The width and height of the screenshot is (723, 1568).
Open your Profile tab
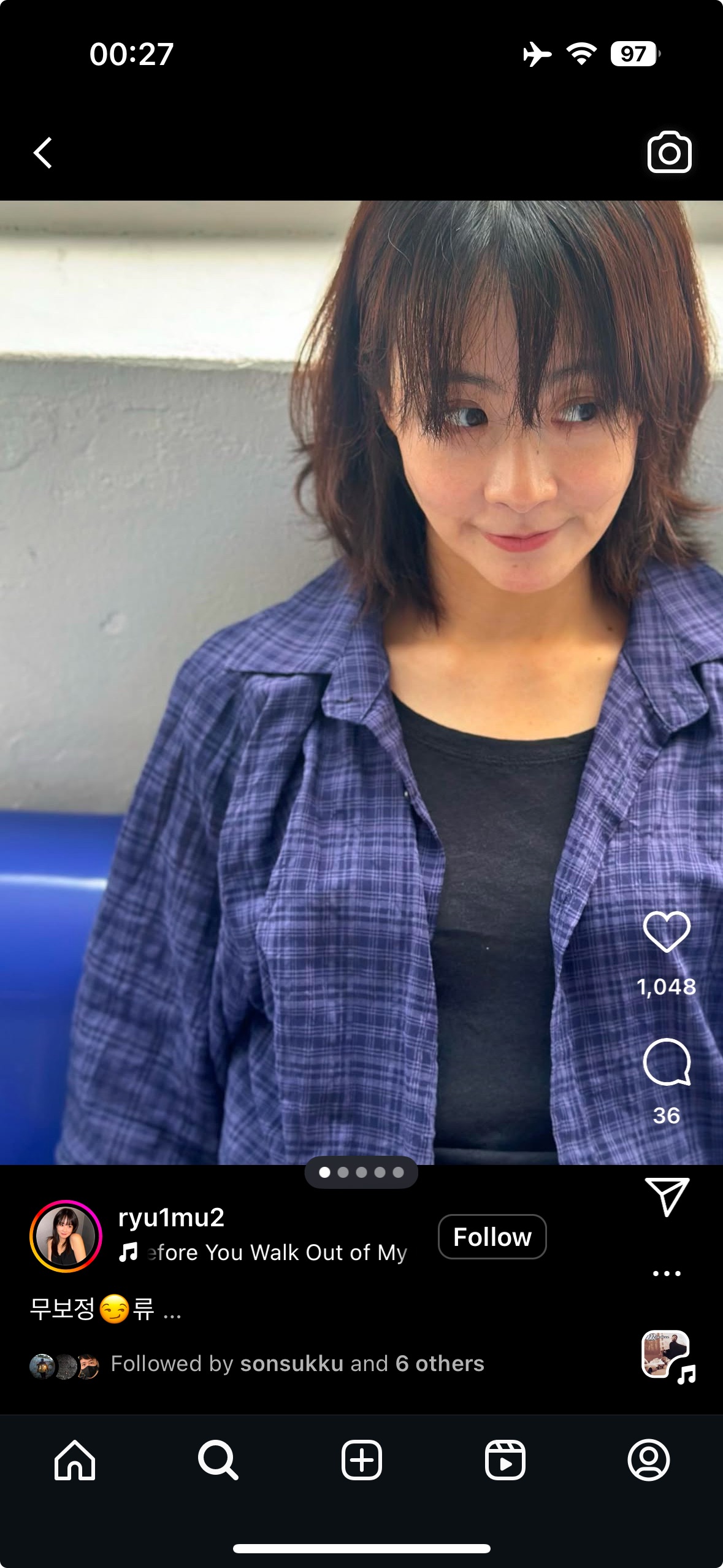[x=648, y=1460]
